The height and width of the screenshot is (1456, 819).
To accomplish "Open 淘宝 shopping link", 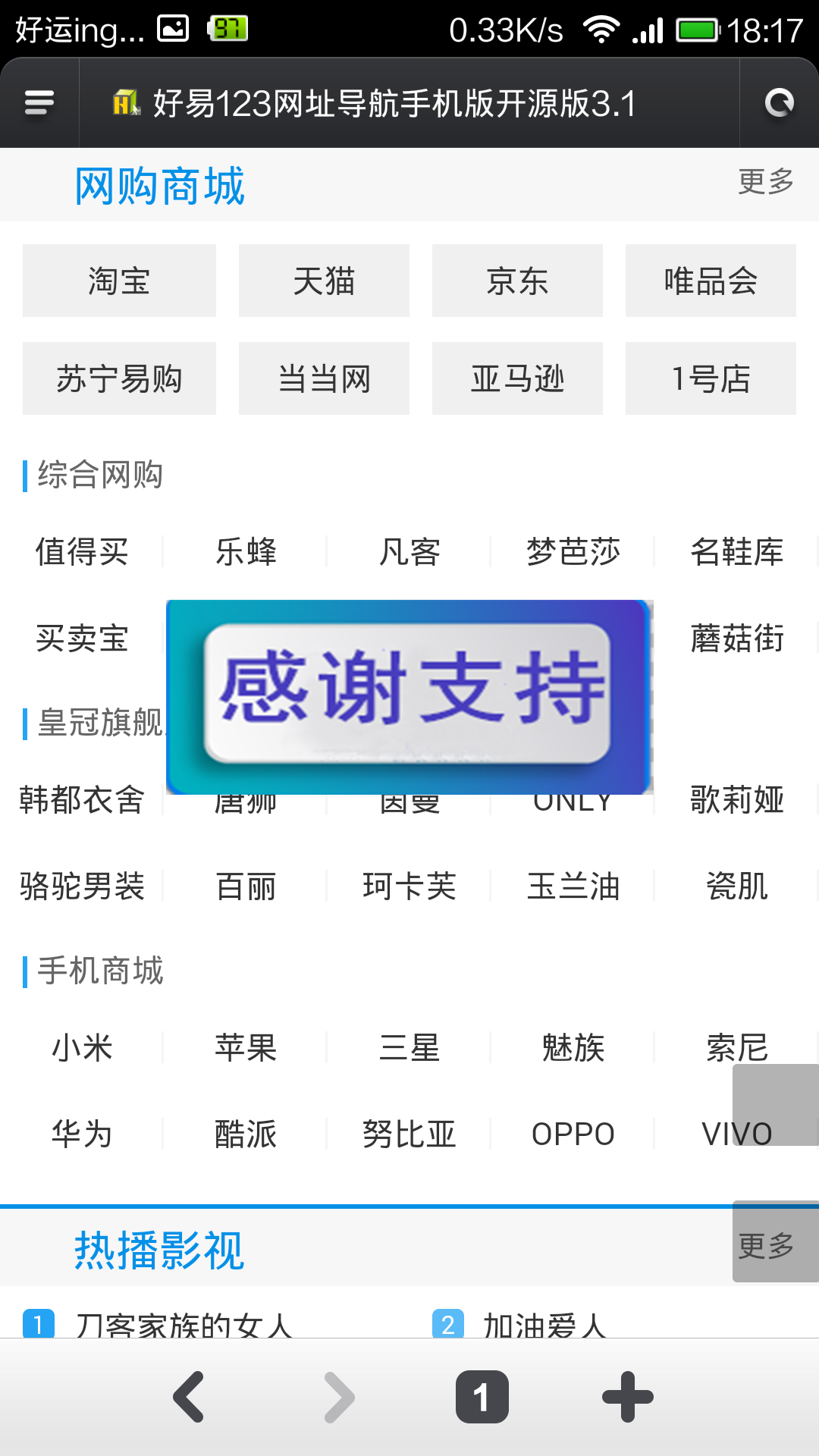I will pyautogui.click(x=119, y=281).
